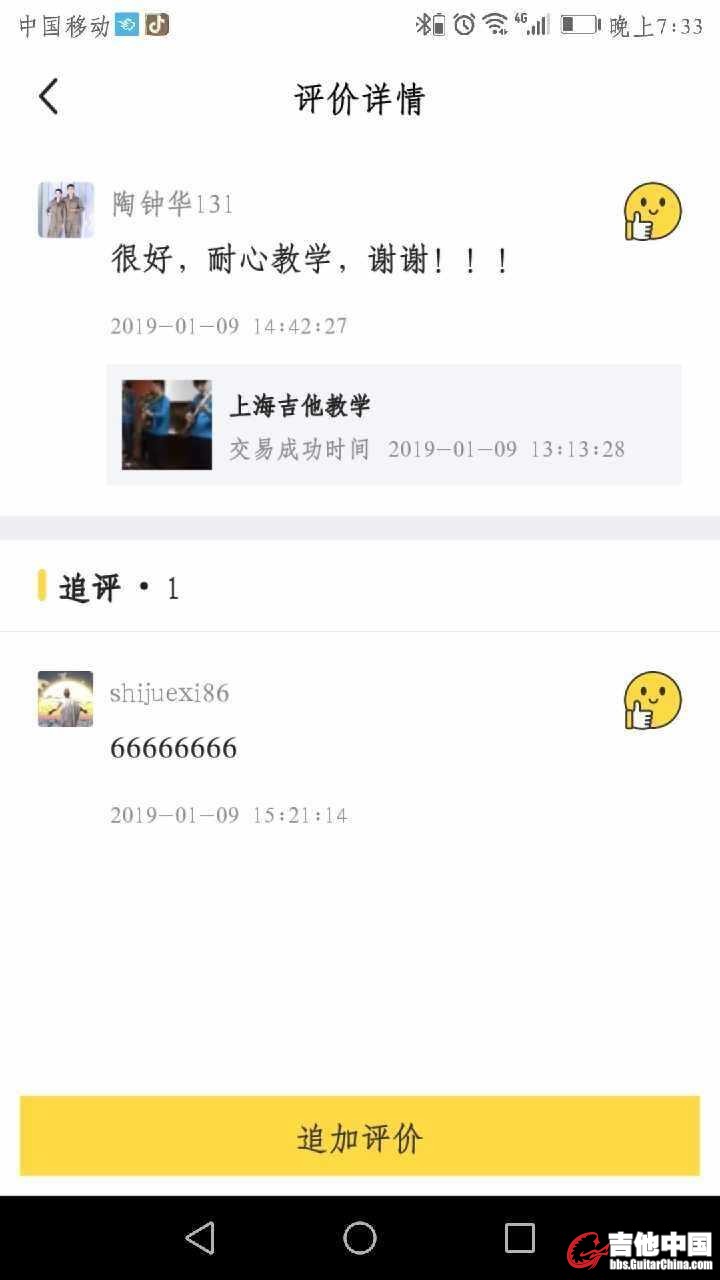Open recent apps from navigation bar
The height and width of the screenshot is (1280, 720).
520,1238
